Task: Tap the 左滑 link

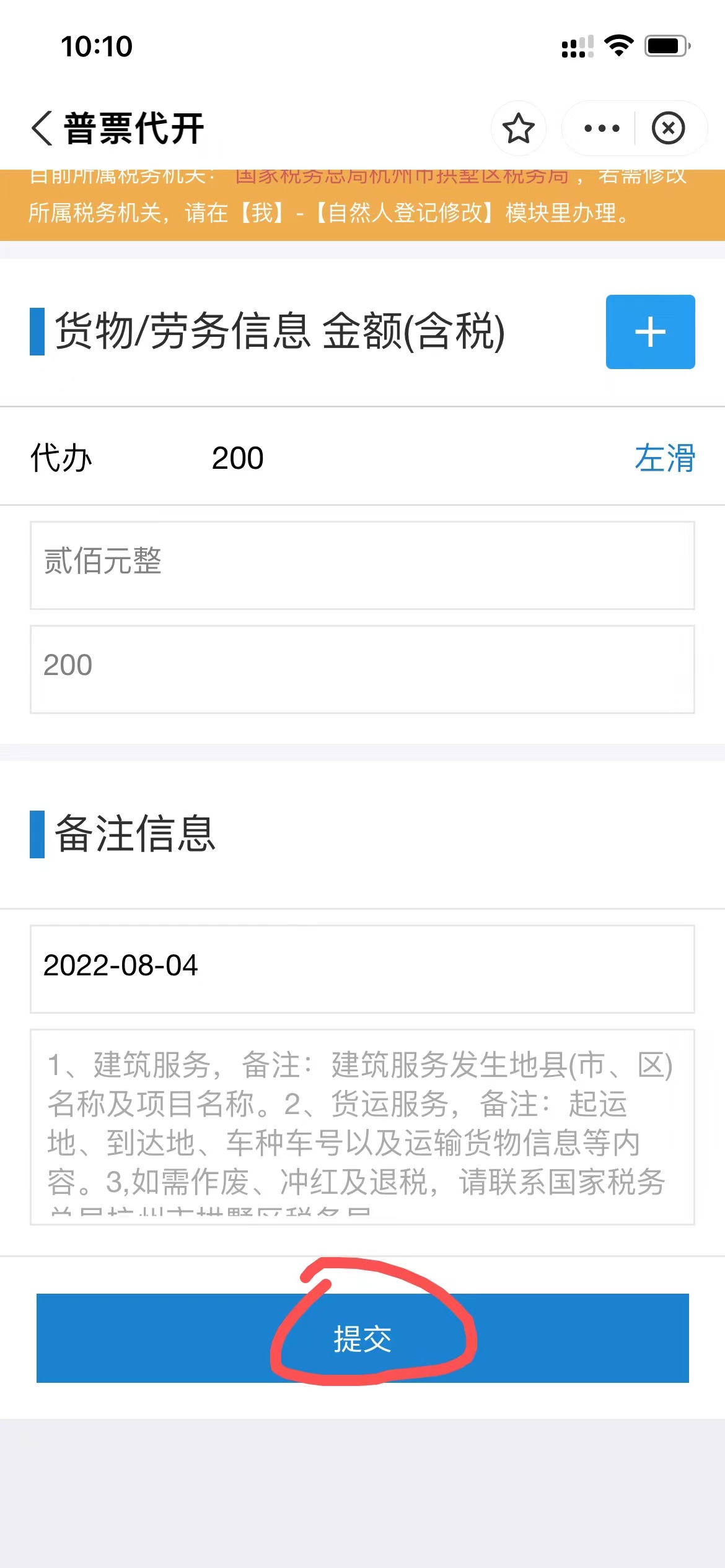Action: pyautogui.click(x=664, y=458)
